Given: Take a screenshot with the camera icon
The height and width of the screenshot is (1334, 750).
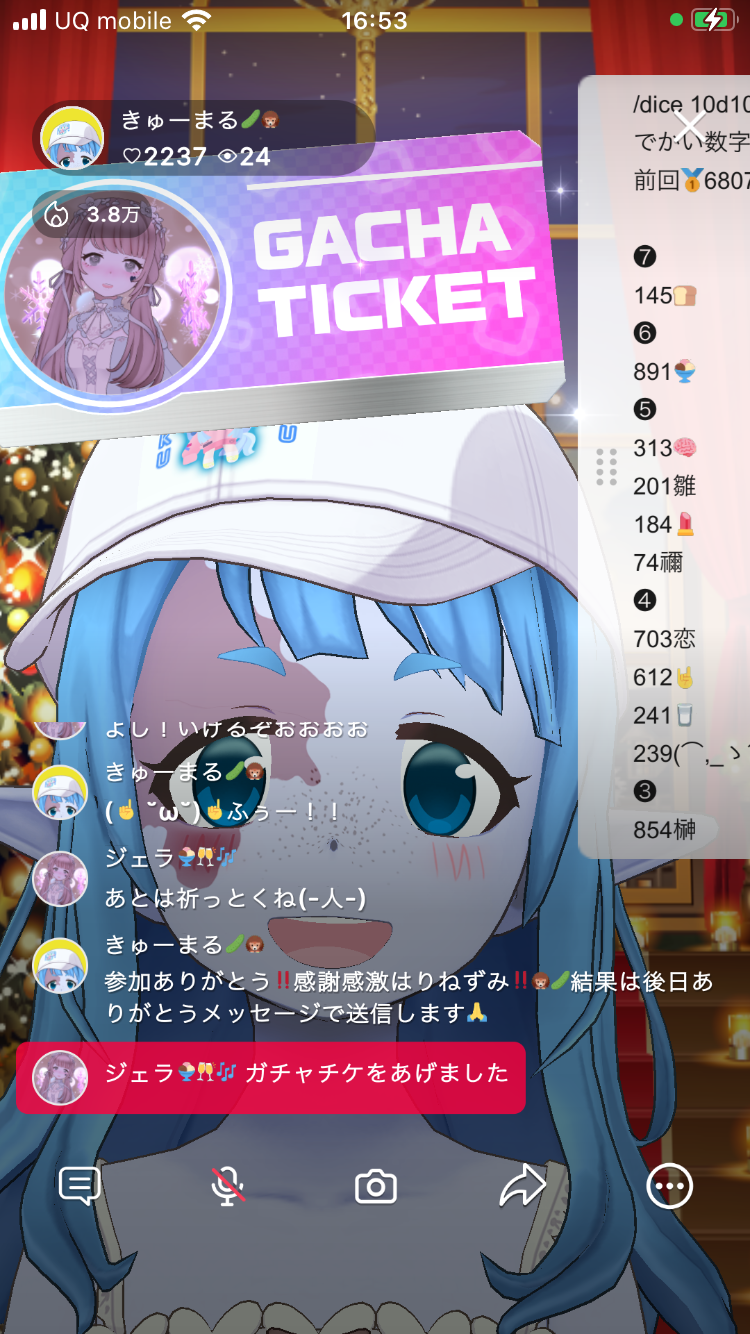Looking at the screenshot, I should pos(376,1187).
